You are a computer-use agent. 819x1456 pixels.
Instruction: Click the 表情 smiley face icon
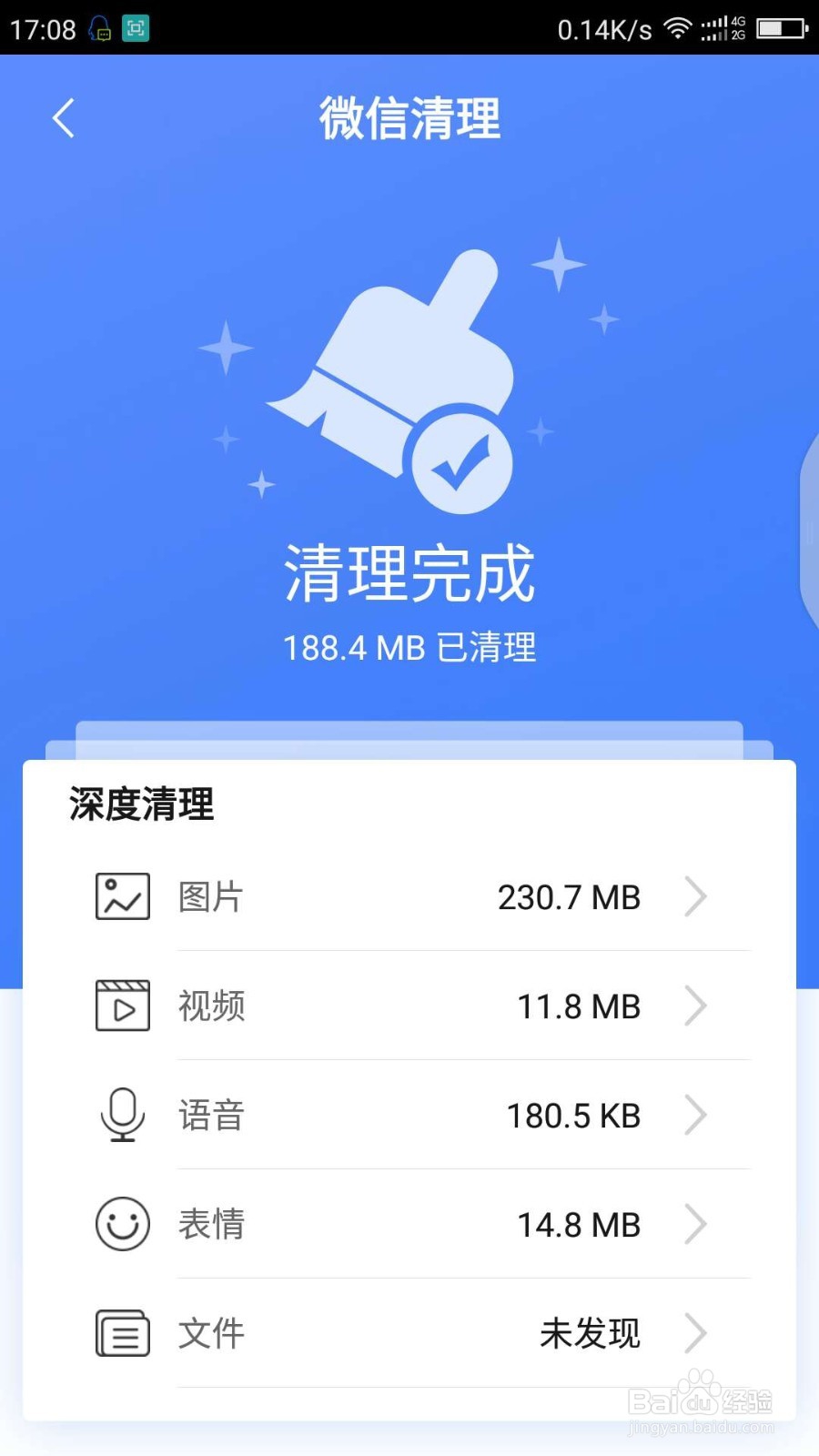tap(122, 1225)
